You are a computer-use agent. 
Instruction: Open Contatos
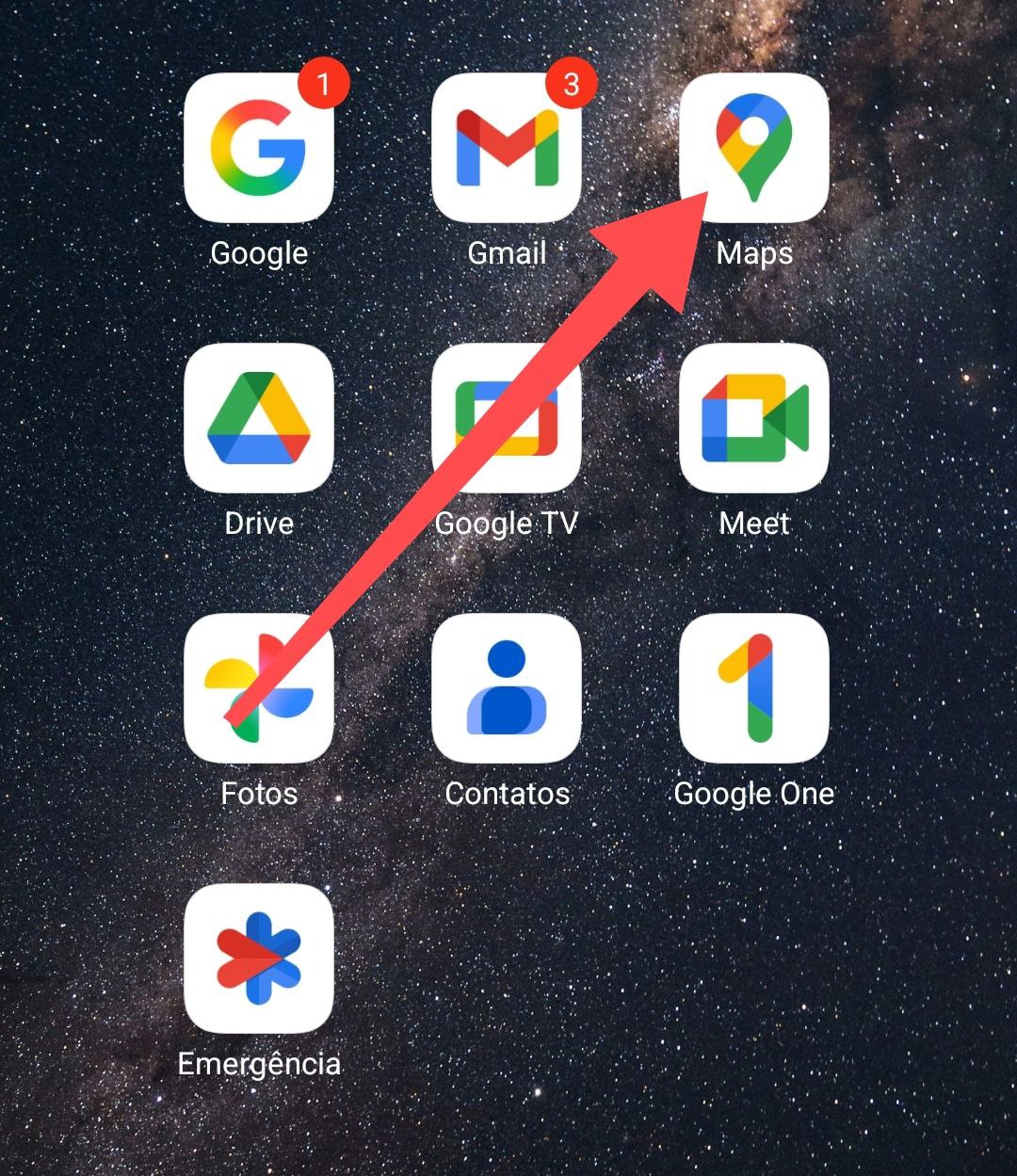[508, 690]
